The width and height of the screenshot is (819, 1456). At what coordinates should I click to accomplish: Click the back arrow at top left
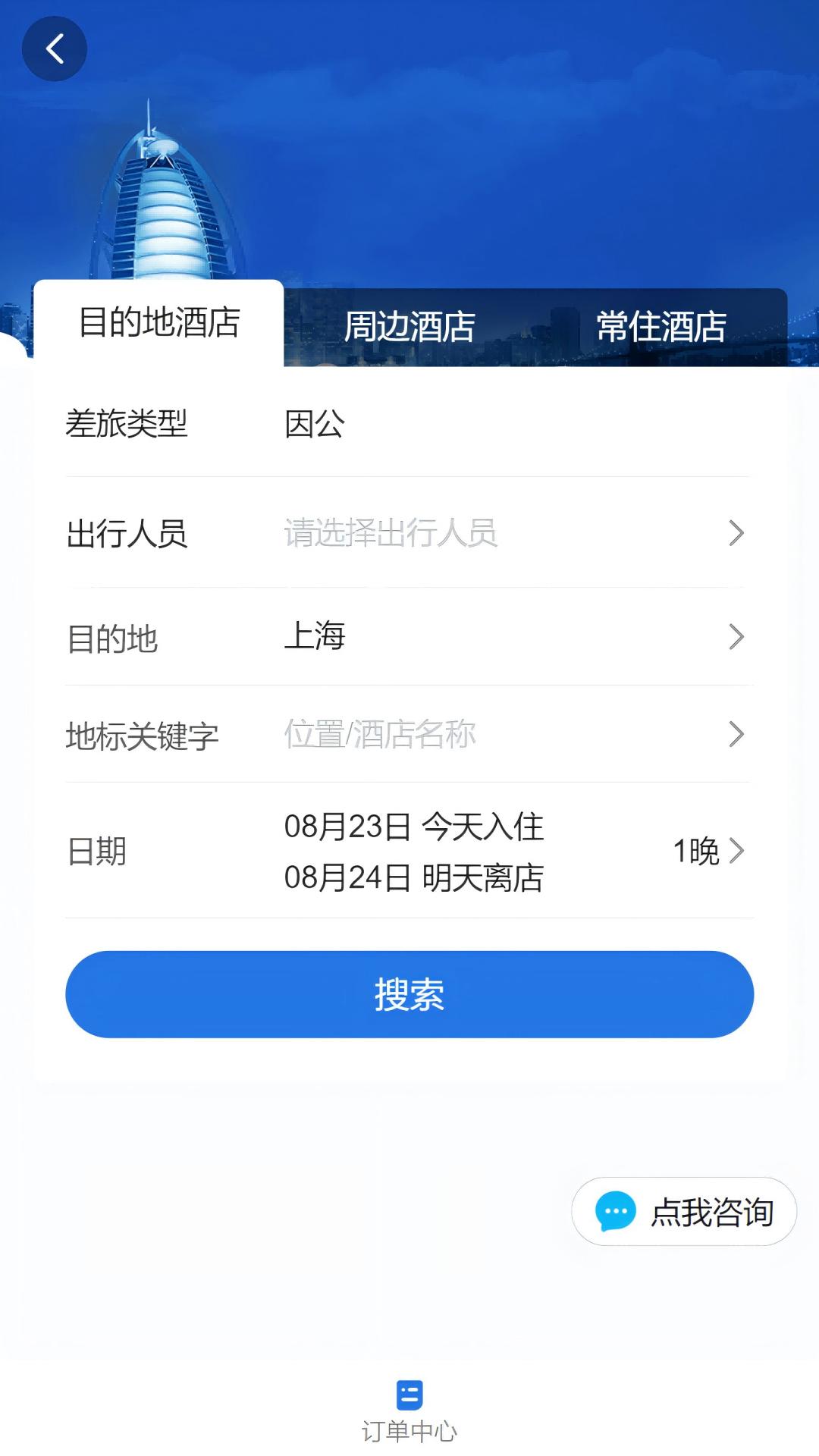tap(54, 48)
